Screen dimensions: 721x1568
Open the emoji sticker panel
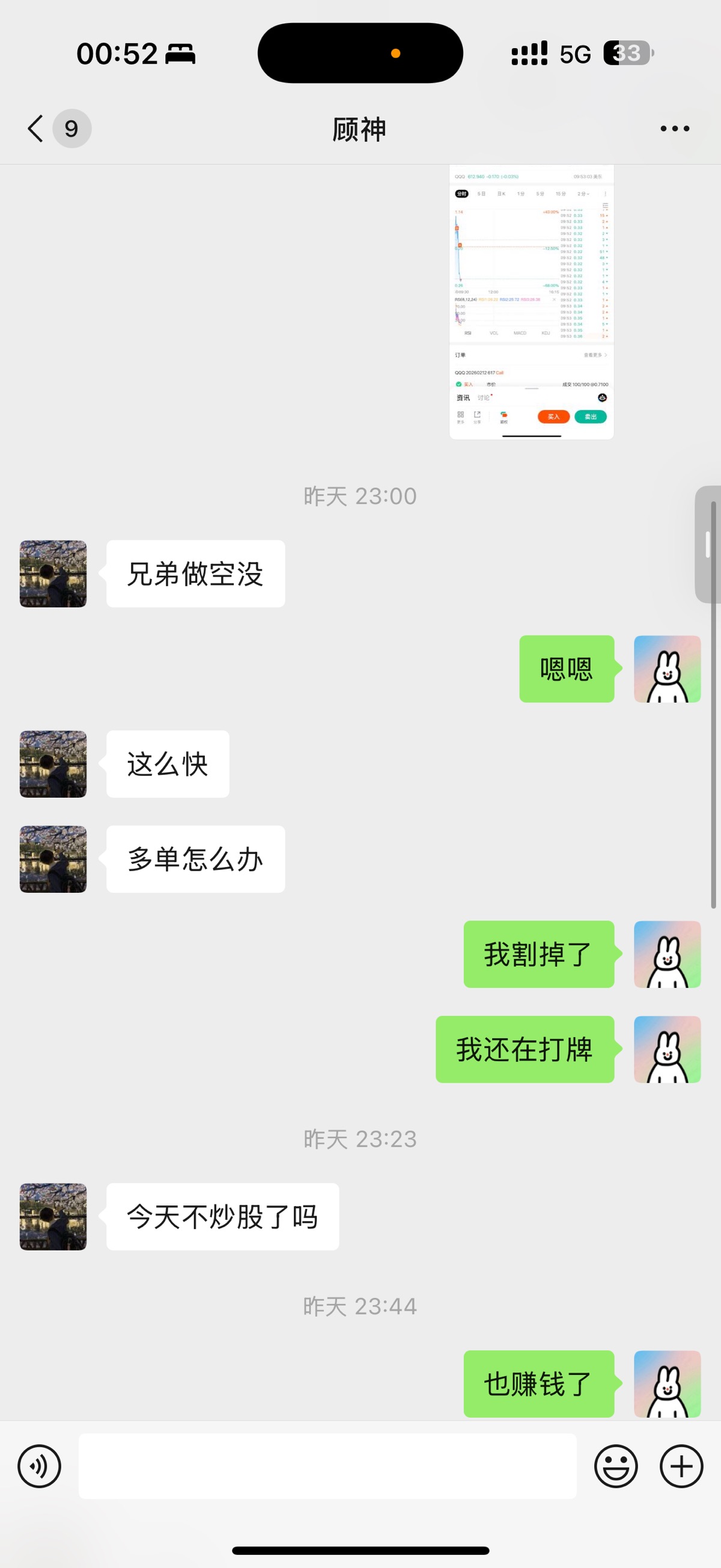tap(616, 1466)
